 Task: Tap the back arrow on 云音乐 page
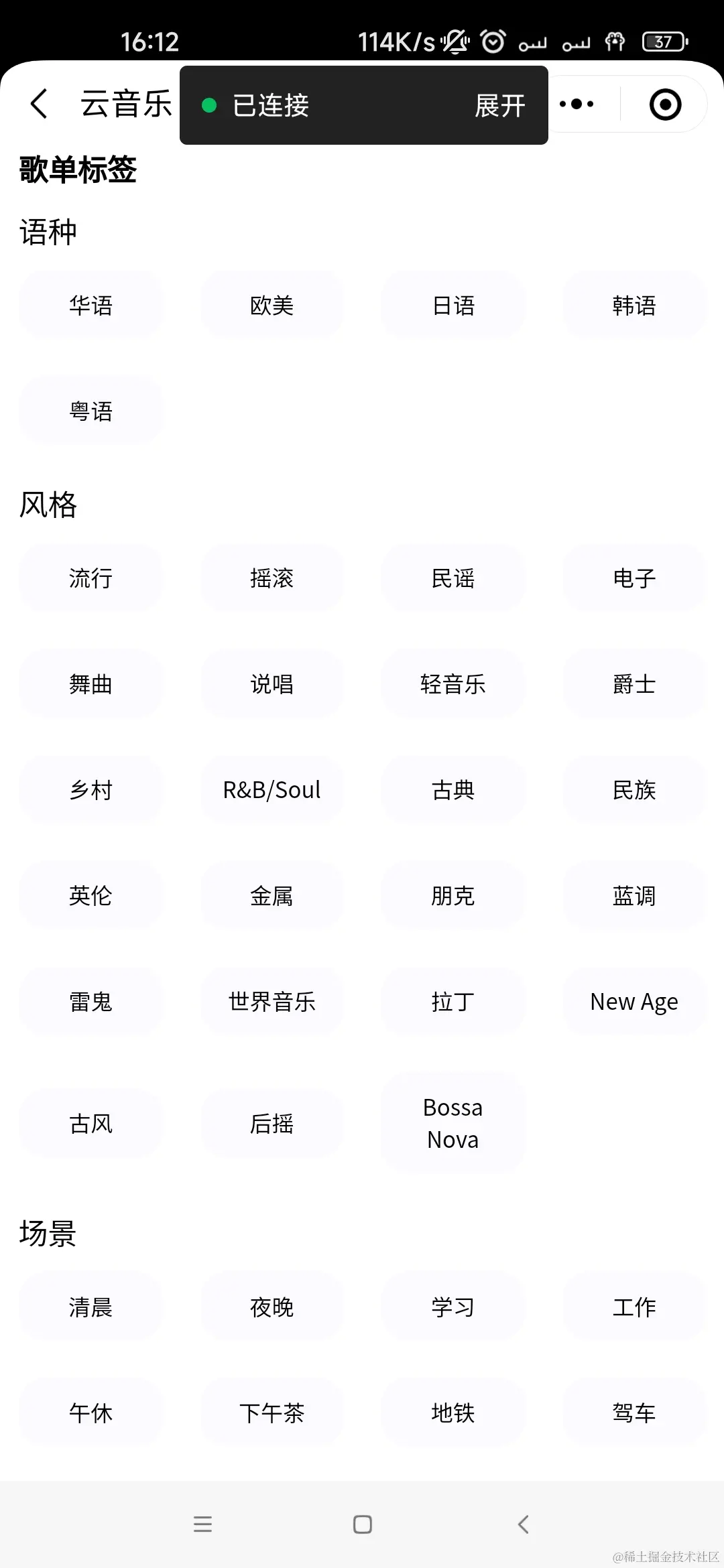(38, 104)
